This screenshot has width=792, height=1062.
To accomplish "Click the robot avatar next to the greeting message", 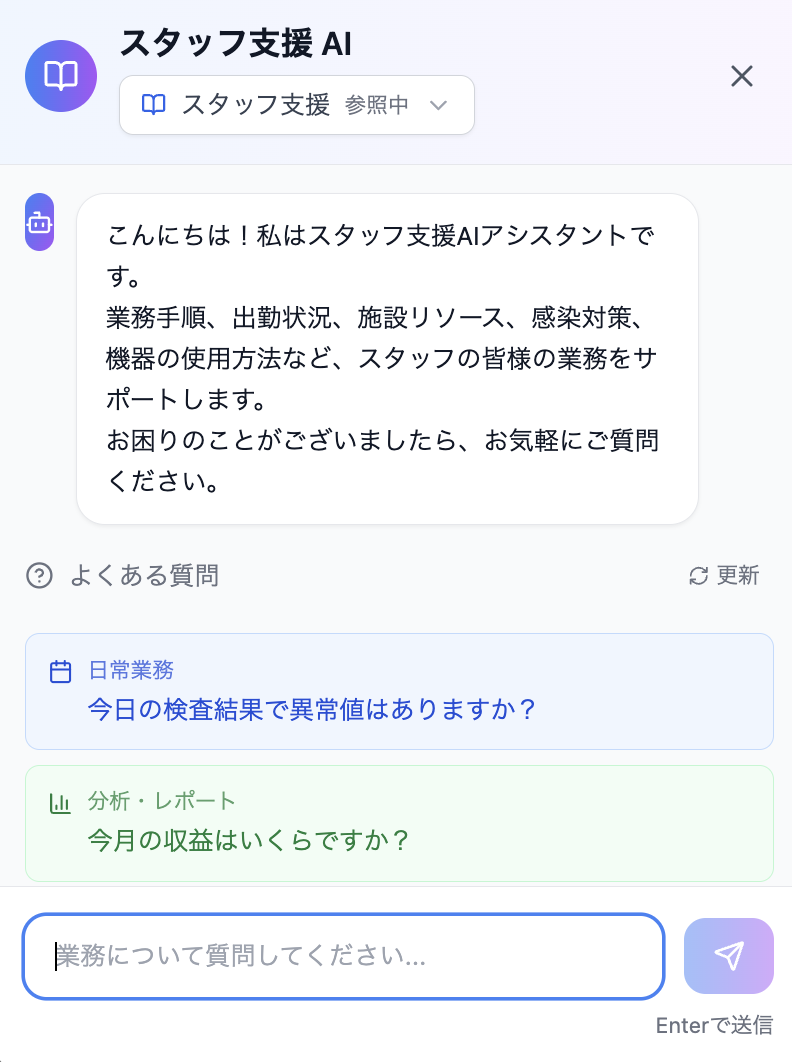I will coord(39,222).
